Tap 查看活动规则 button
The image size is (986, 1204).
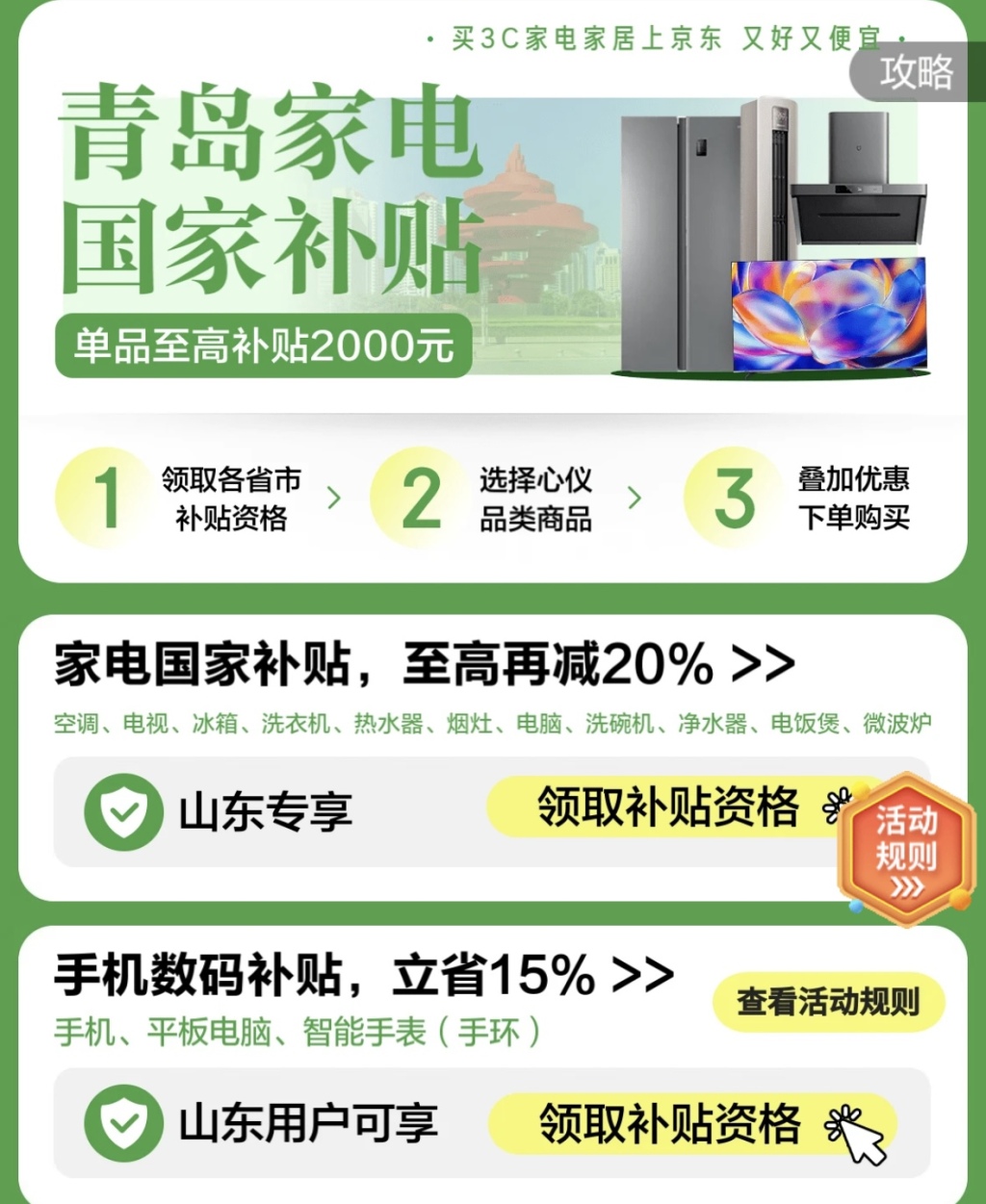tap(827, 1002)
